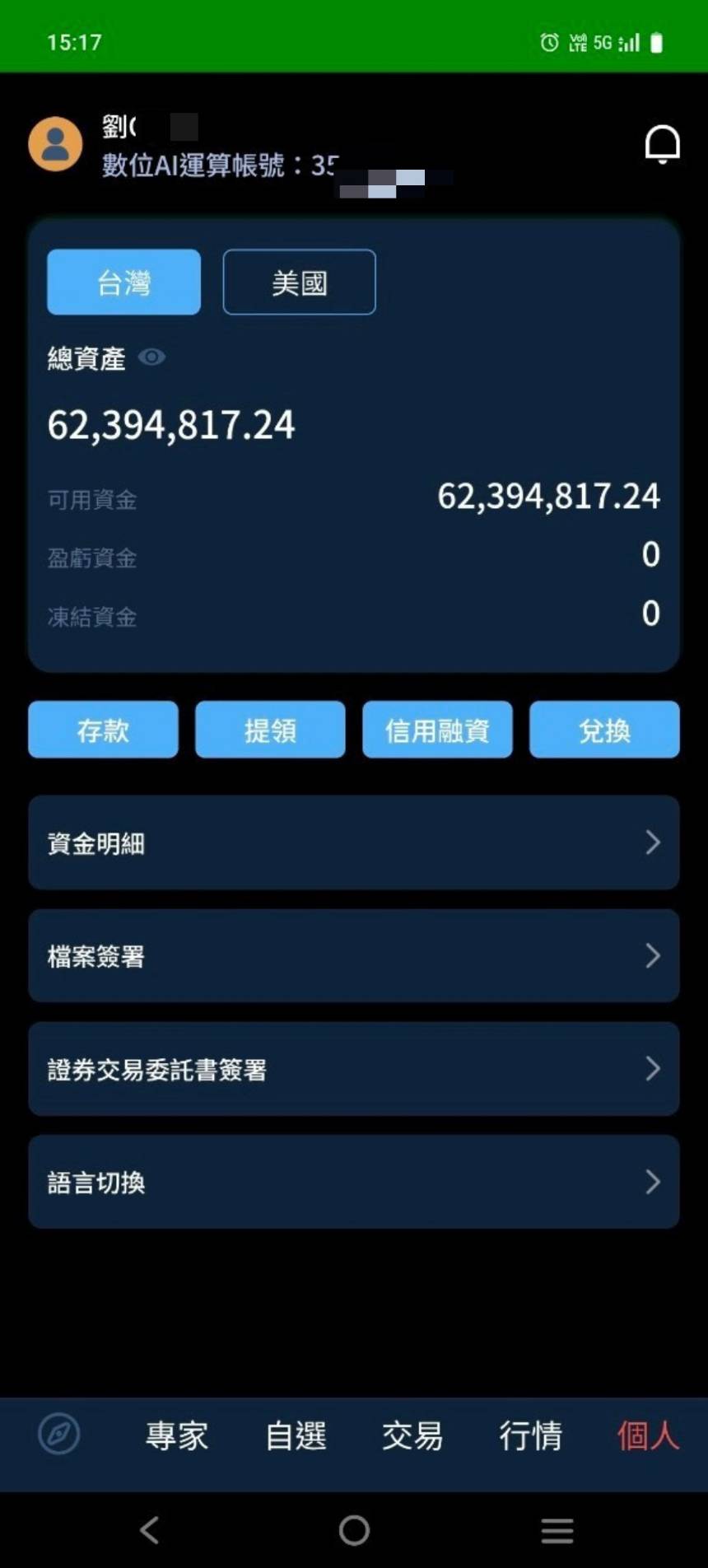The width and height of the screenshot is (708, 1568).
Task: Open the compass discover tab
Action: click(59, 1435)
